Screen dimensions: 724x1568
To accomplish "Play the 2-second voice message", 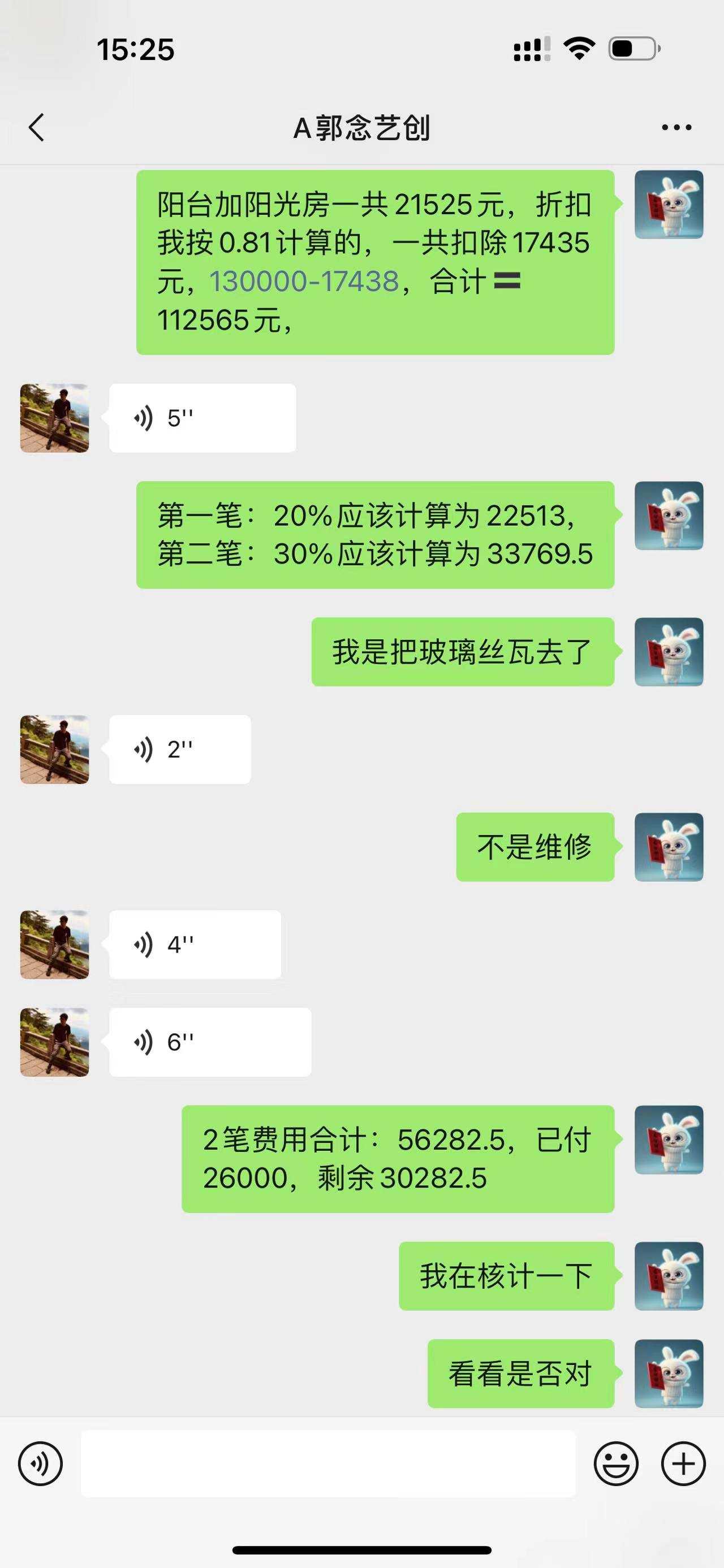I will click(180, 750).
